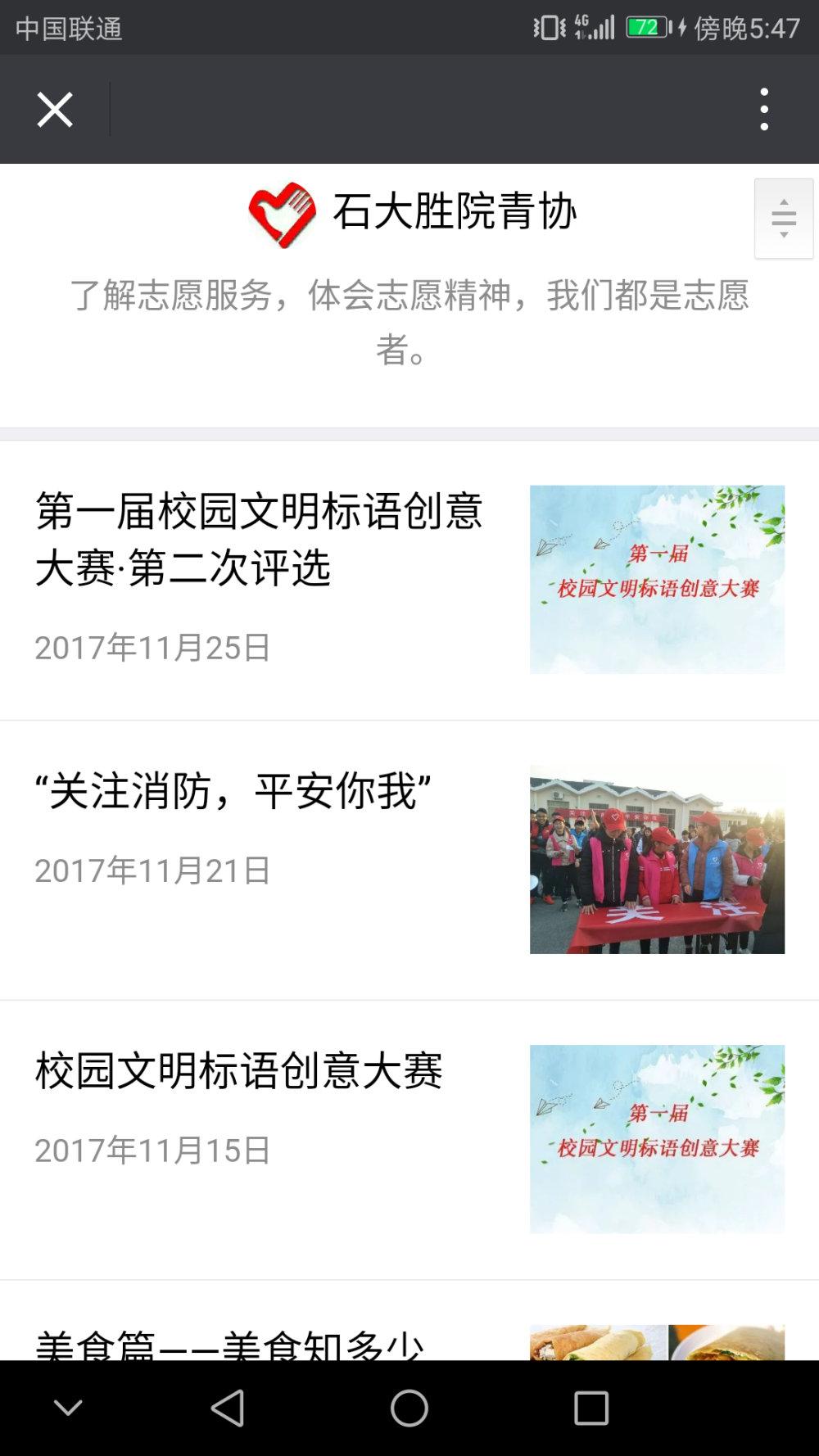Tap the sort button beside account title
819x1456 pixels.
(x=784, y=219)
